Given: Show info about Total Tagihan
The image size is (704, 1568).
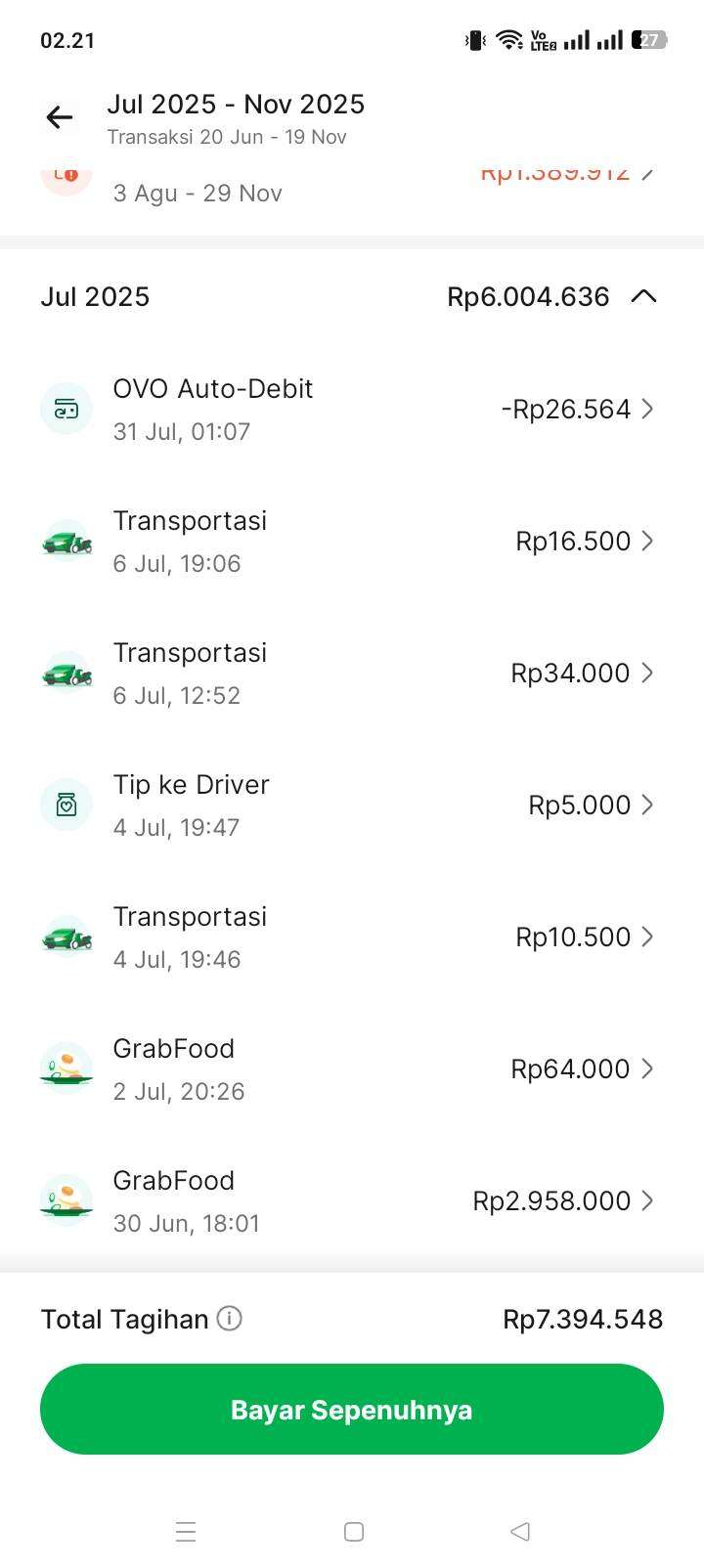Looking at the screenshot, I should click(229, 1319).
